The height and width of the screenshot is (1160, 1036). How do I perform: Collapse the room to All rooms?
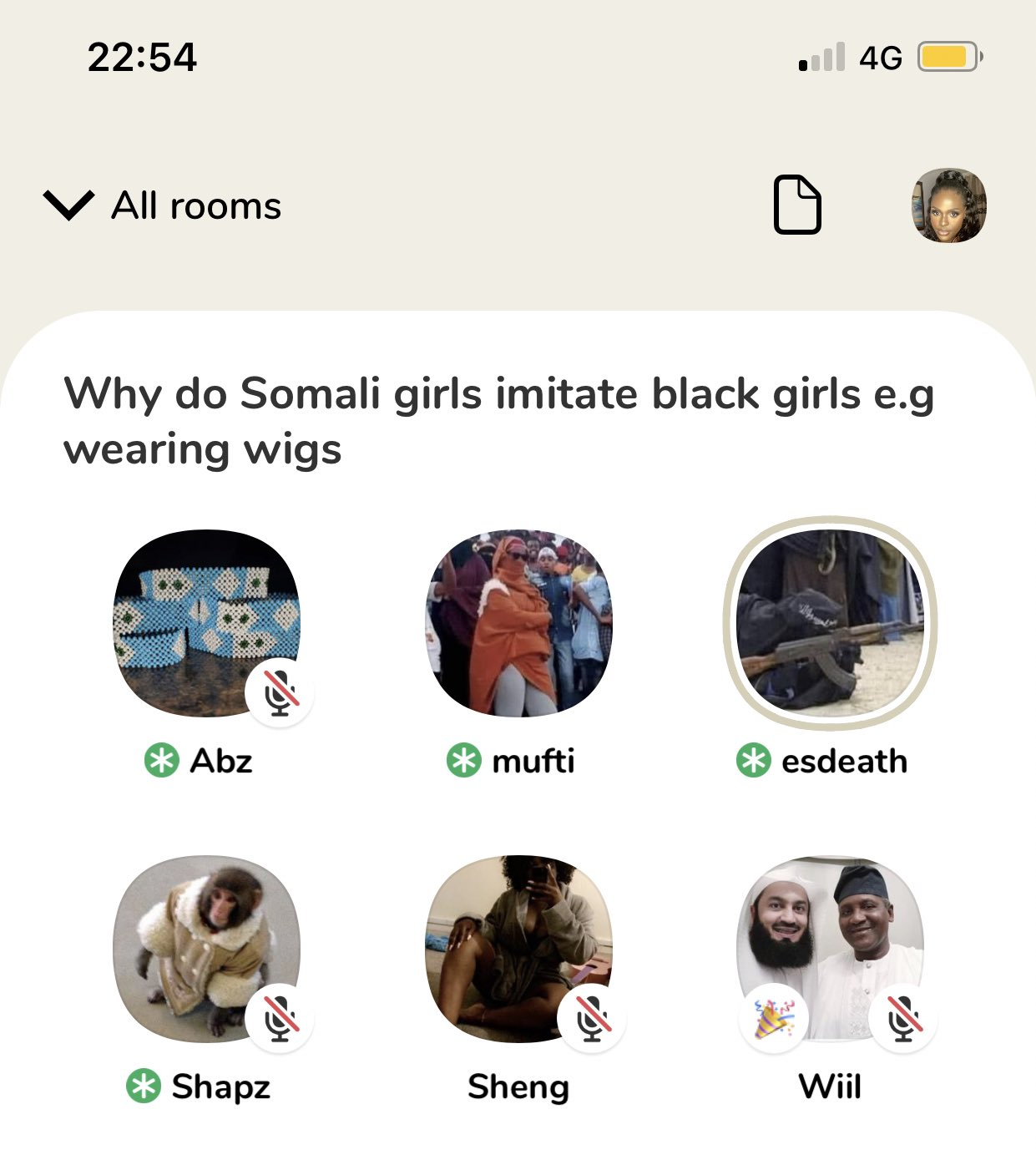[x=163, y=205]
